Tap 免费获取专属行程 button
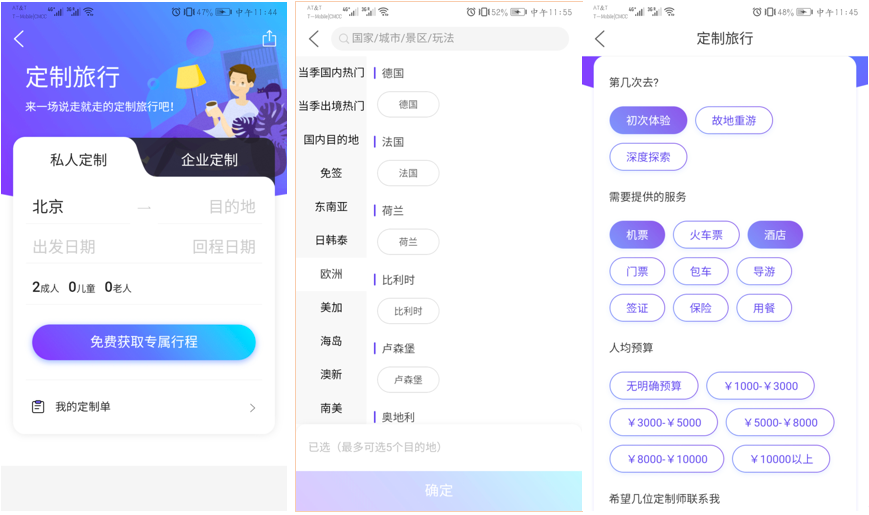The height and width of the screenshot is (515, 869). coord(144,342)
